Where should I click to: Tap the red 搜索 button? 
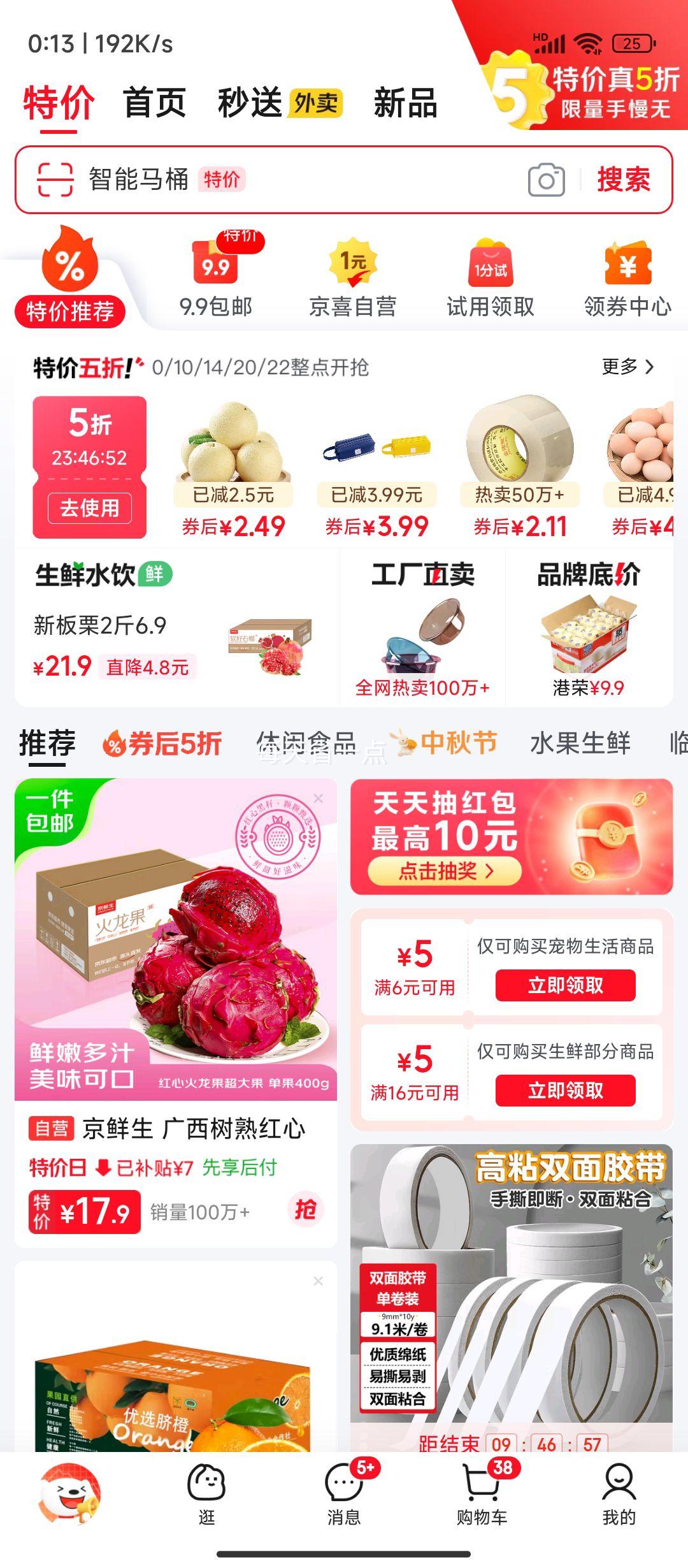[623, 180]
